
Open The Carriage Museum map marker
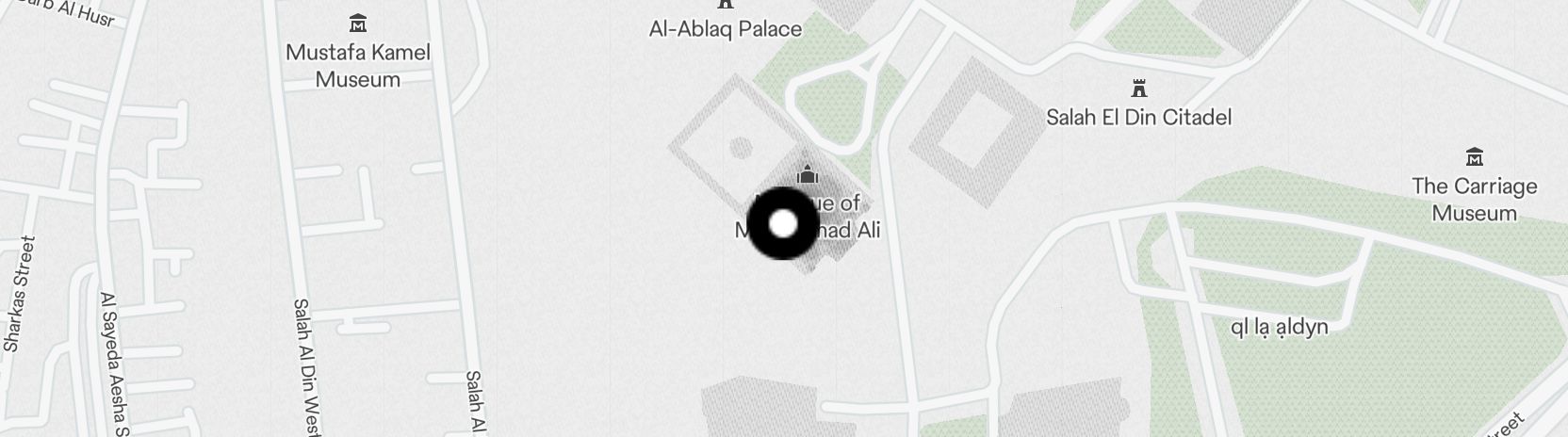click(x=1475, y=157)
